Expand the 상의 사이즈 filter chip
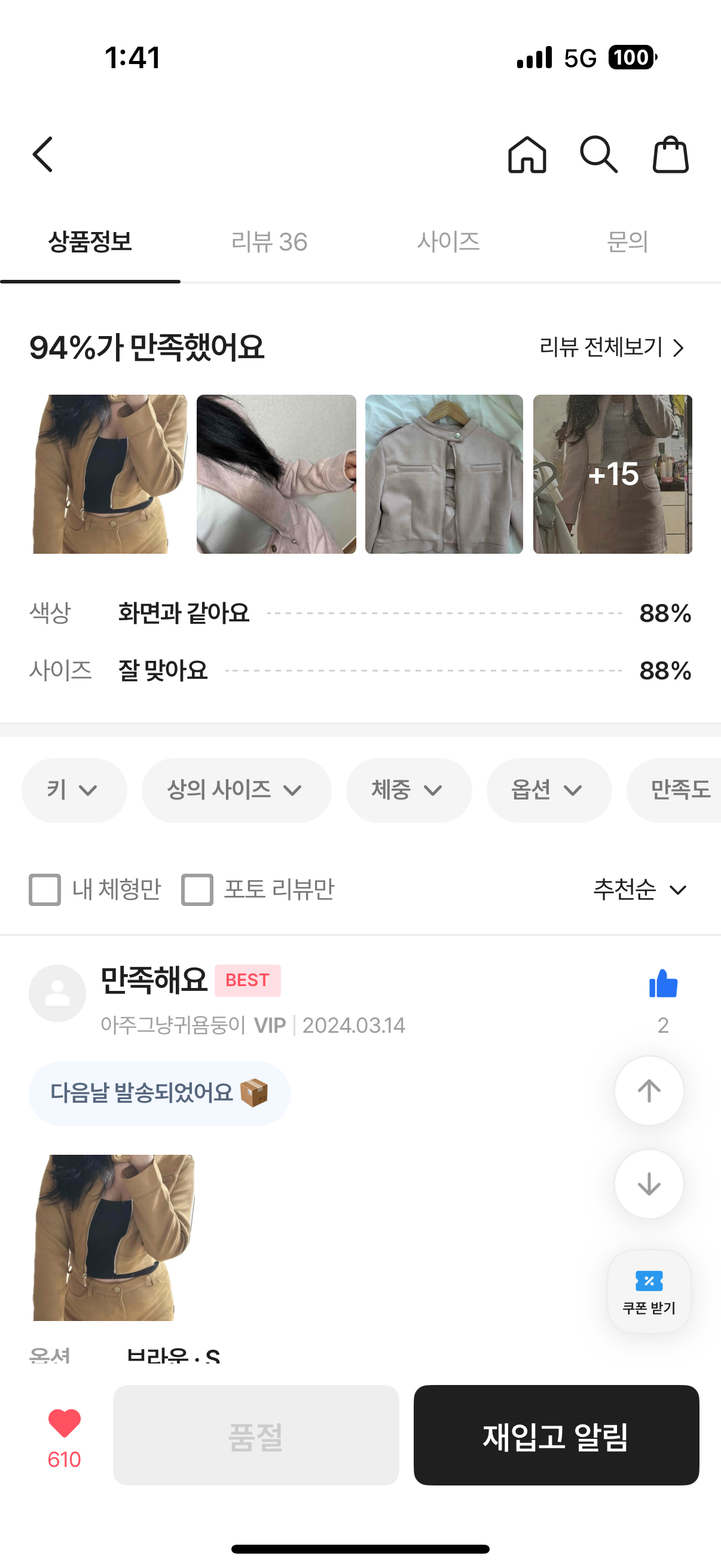 236,790
